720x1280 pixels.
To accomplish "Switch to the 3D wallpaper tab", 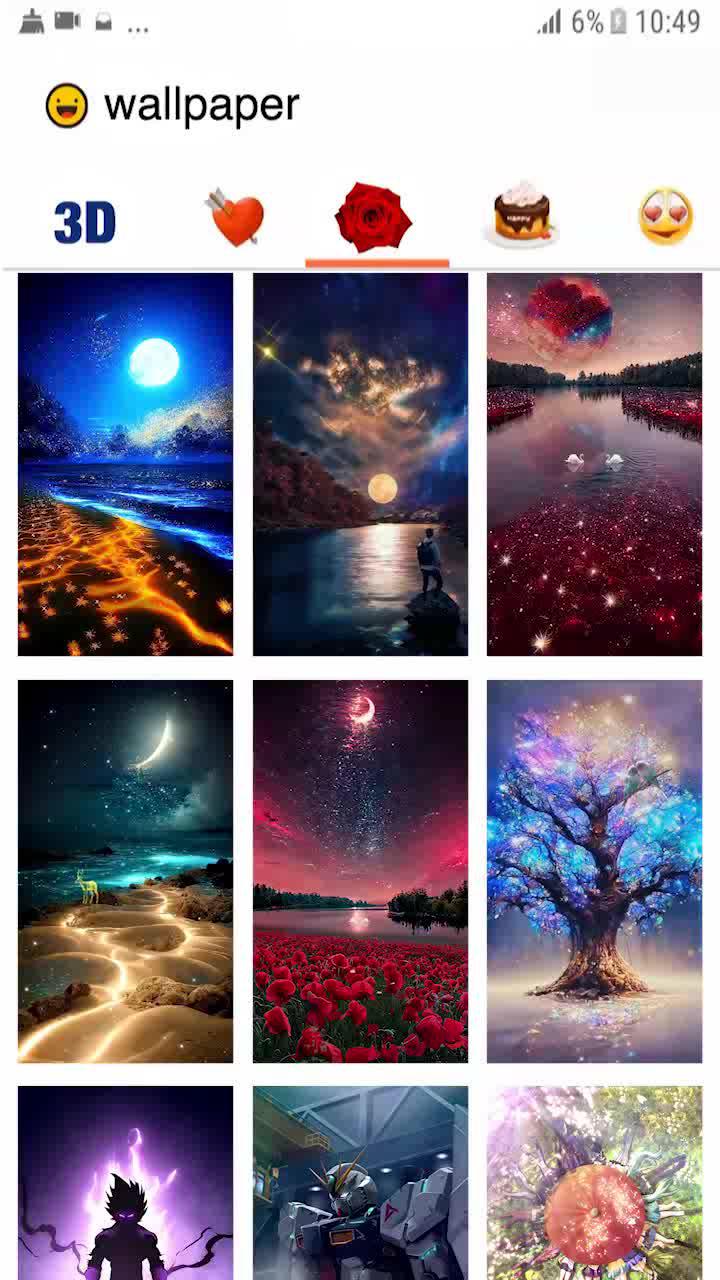I will (85, 222).
